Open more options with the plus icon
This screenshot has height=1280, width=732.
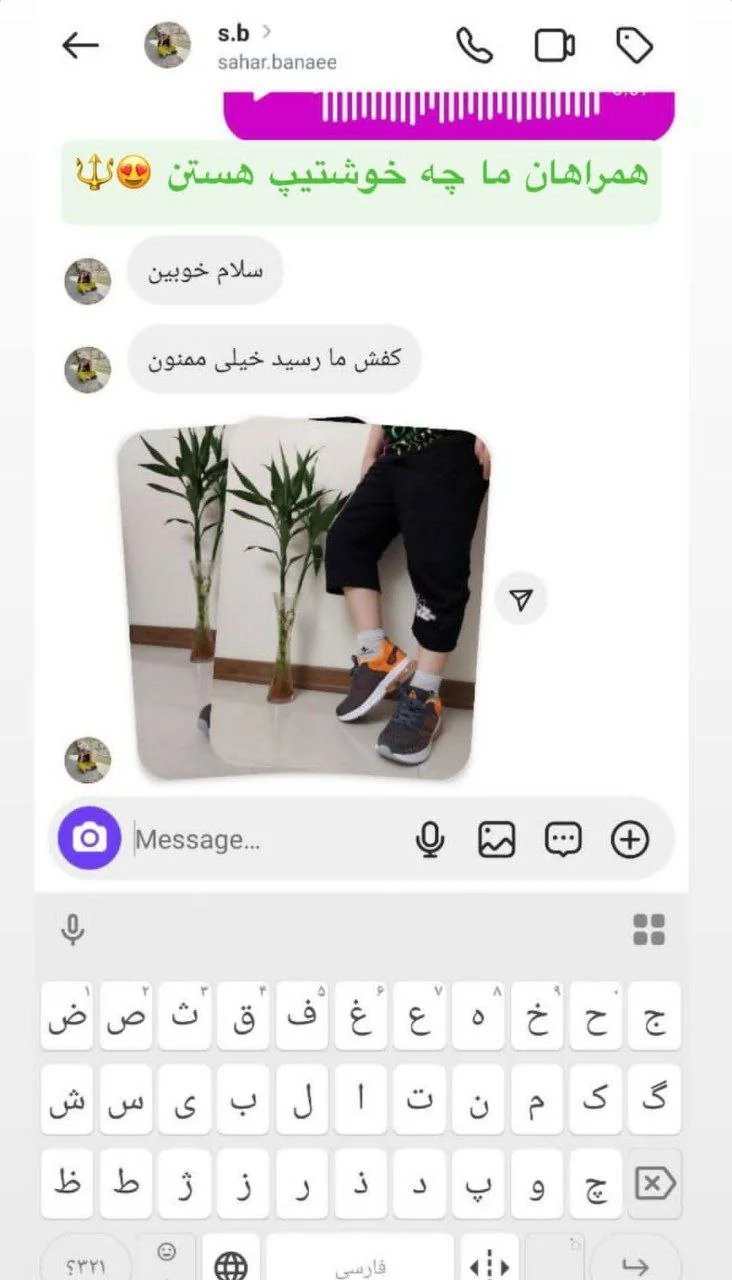pyautogui.click(x=630, y=840)
